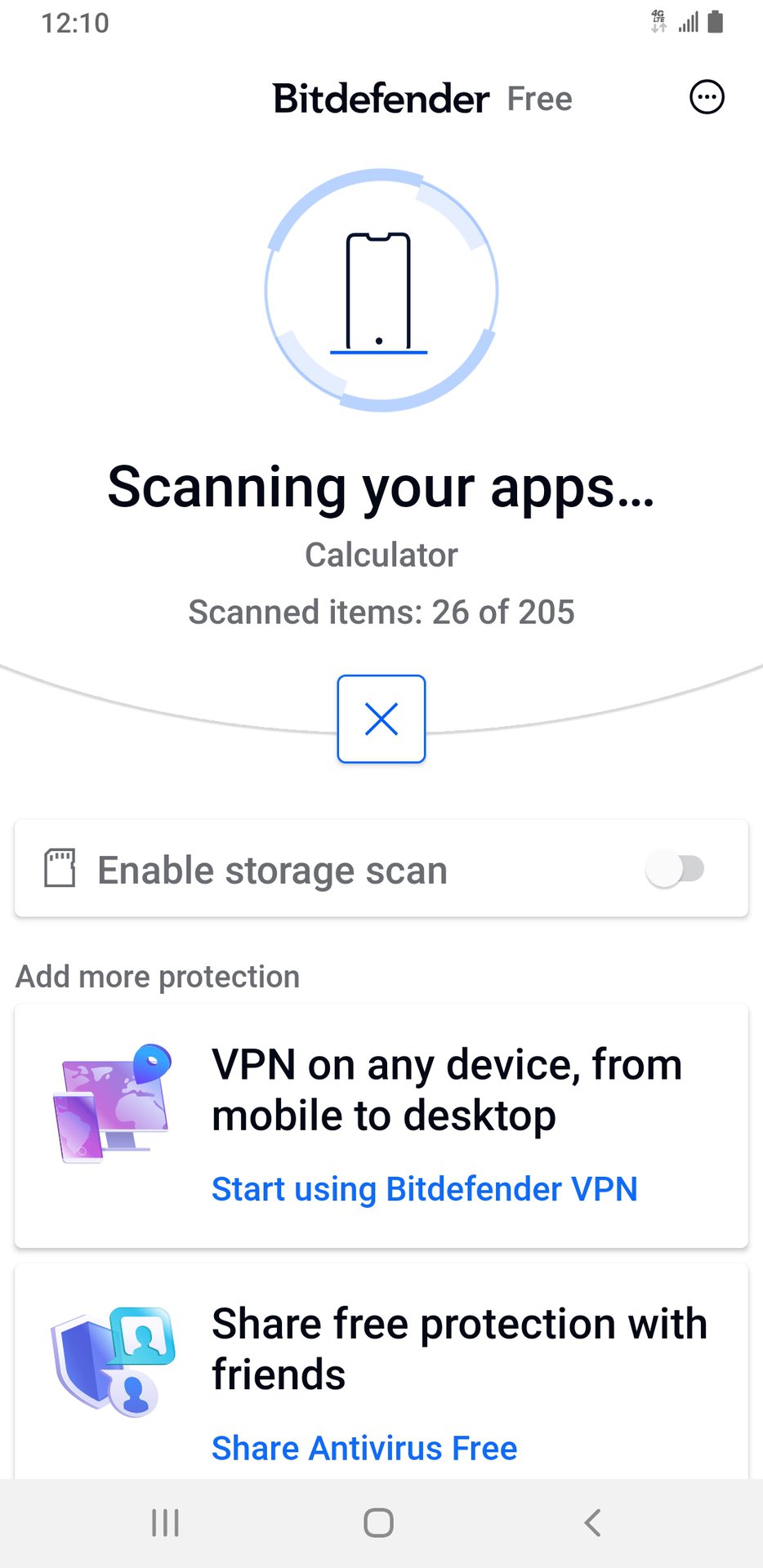This screenshot has height=1568, width=763.
Task: Open the VPN on any device card
Action: tap(381, 1126)
